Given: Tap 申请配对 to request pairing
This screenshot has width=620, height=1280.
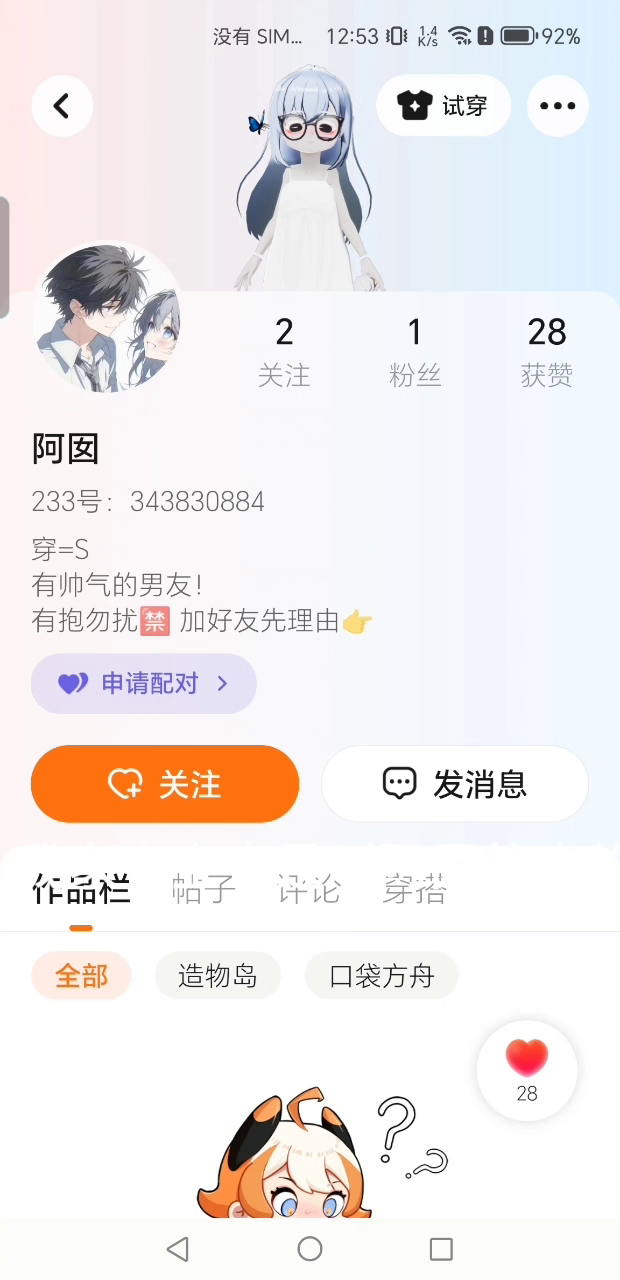Looking at the screenshot, I should [144, 684].
